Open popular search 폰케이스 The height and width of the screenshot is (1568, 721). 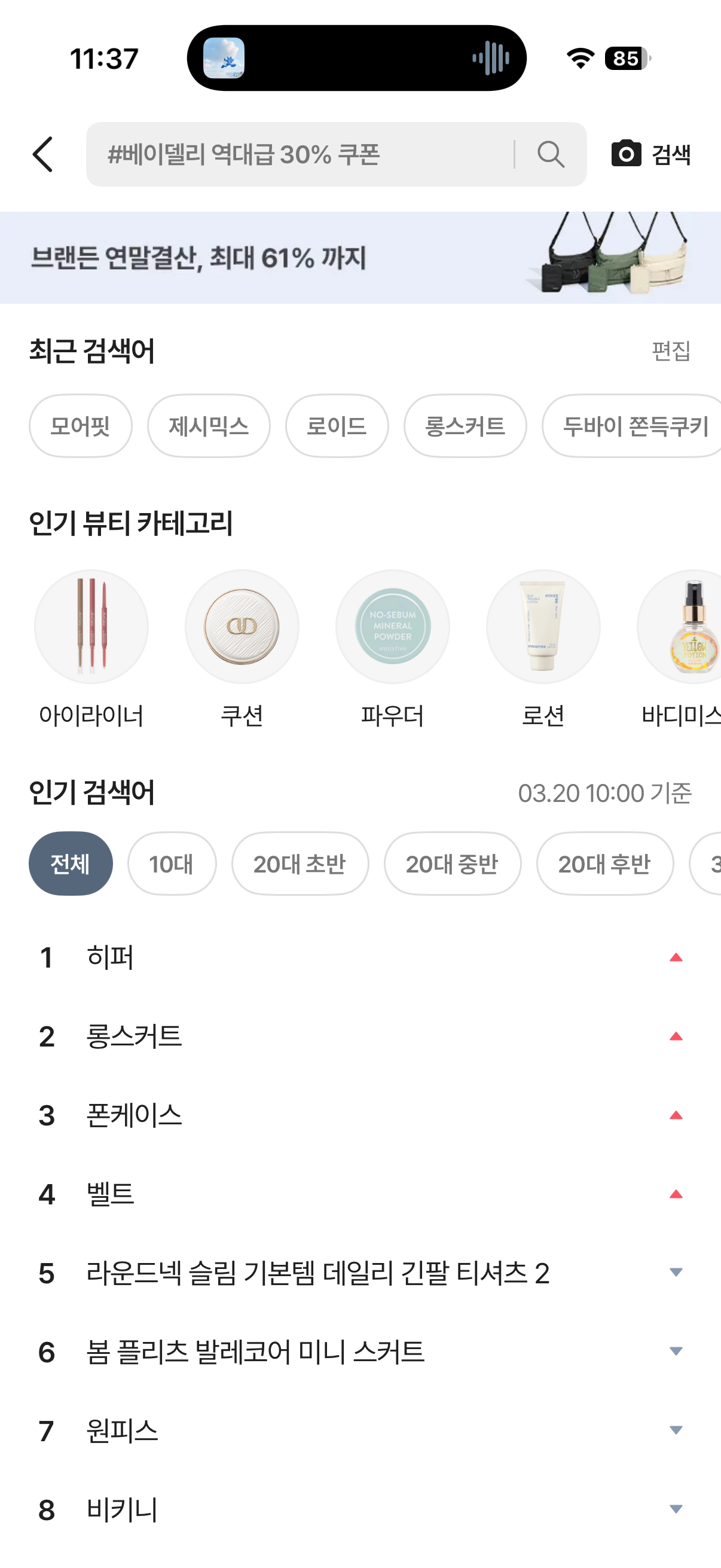[135, 1115]
